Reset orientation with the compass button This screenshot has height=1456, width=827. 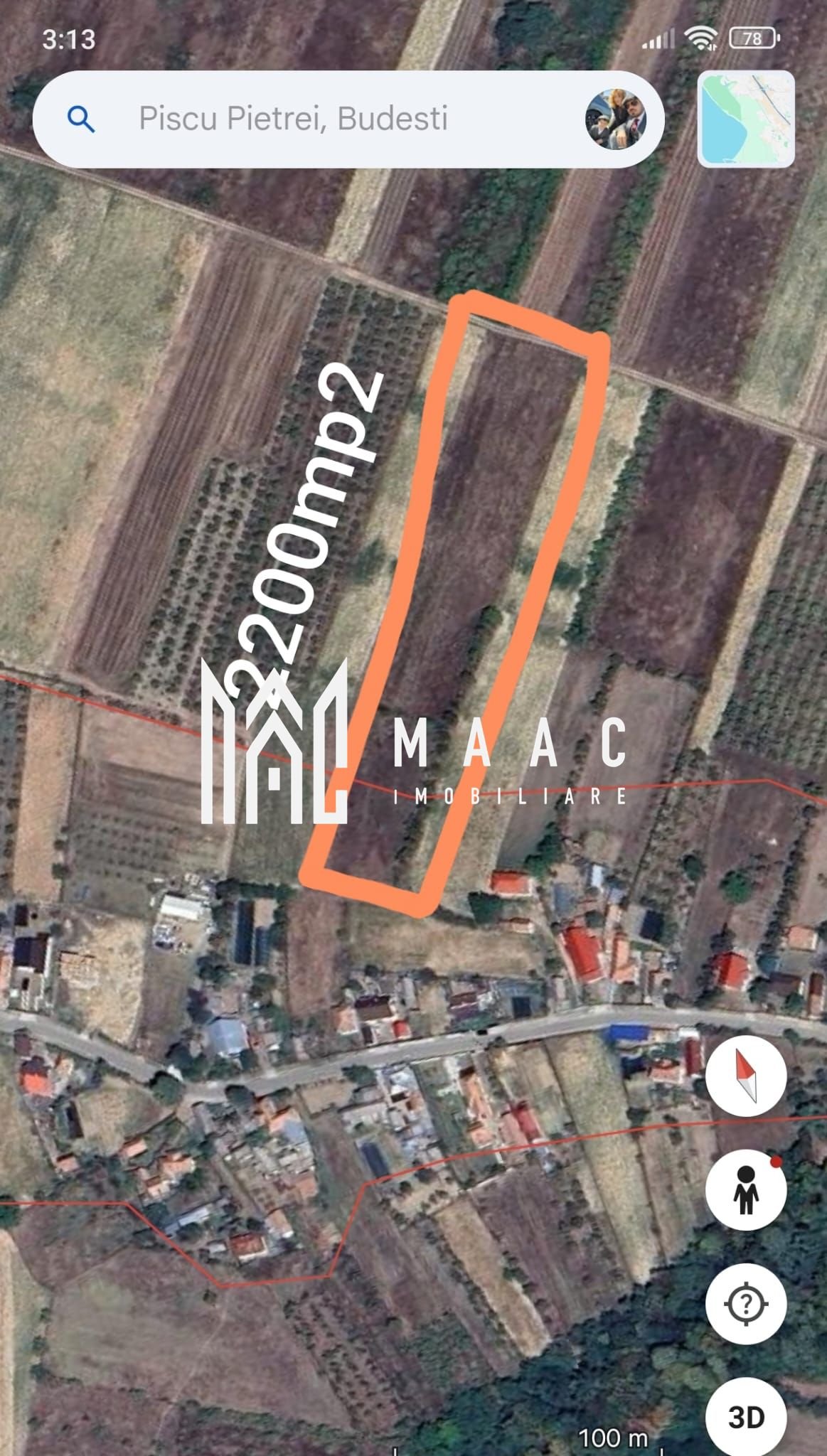point(746,1076)
